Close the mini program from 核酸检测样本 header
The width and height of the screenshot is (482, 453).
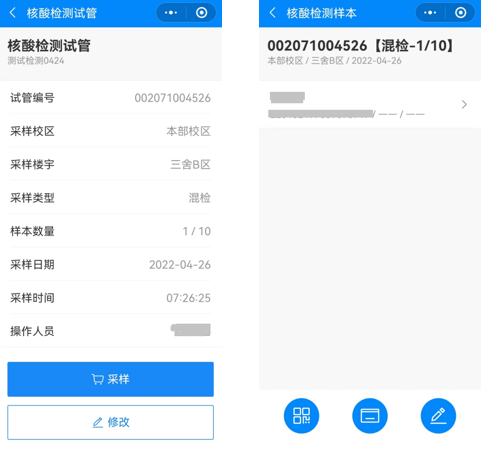461,13
